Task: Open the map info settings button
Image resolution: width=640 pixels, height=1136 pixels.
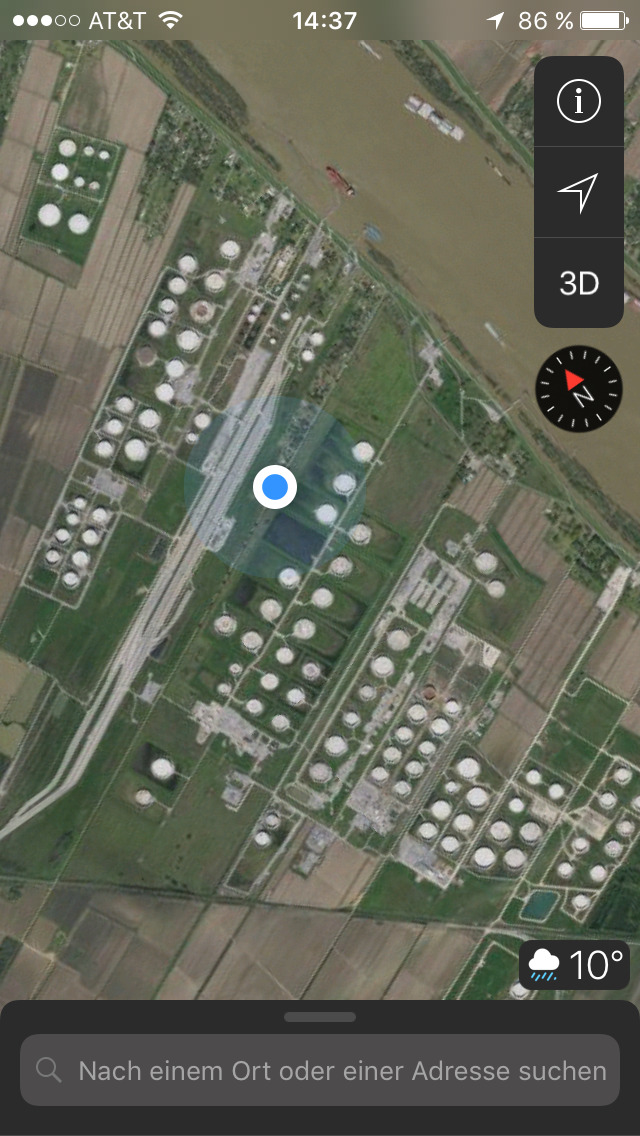Action: pos(578,101)
